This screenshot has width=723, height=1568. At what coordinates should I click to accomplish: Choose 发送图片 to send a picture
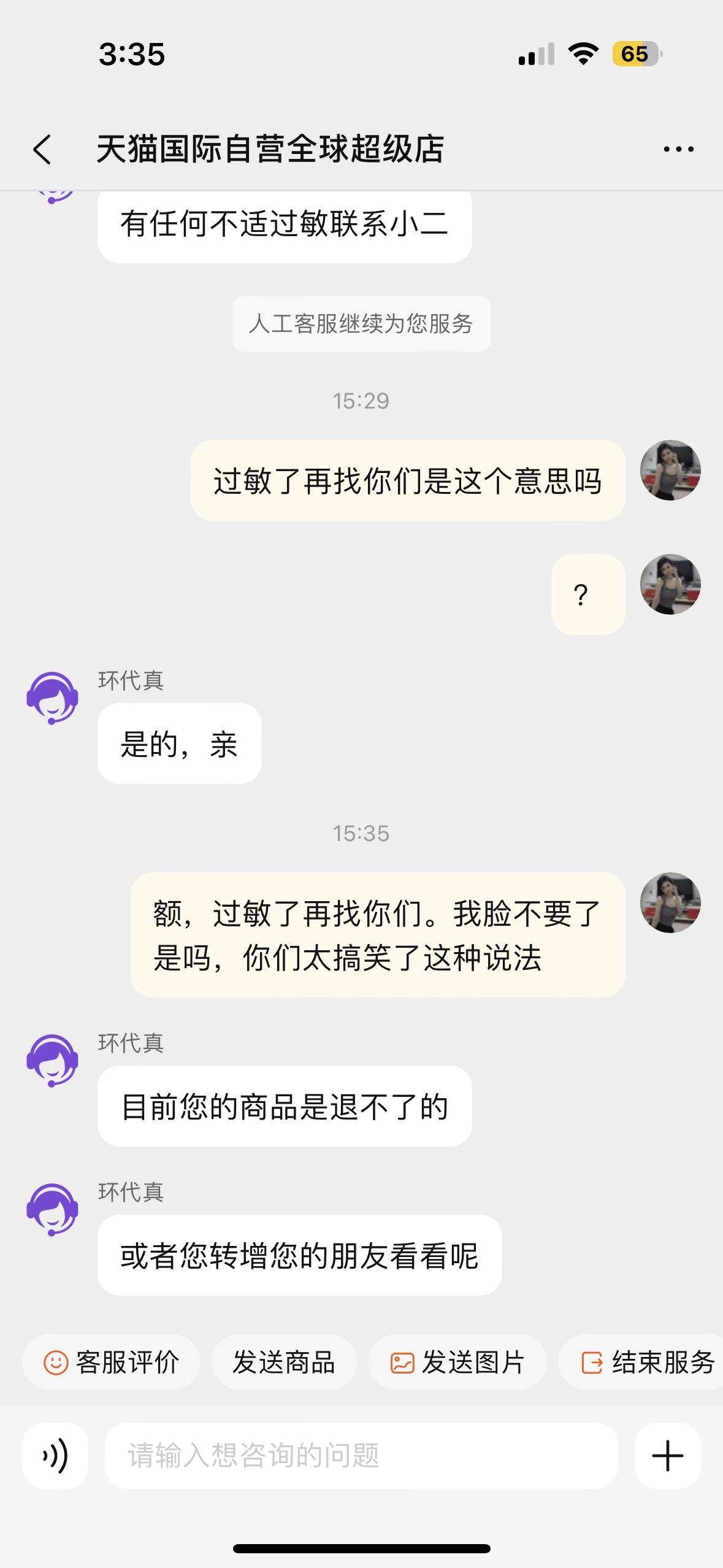click(457, 1362)
